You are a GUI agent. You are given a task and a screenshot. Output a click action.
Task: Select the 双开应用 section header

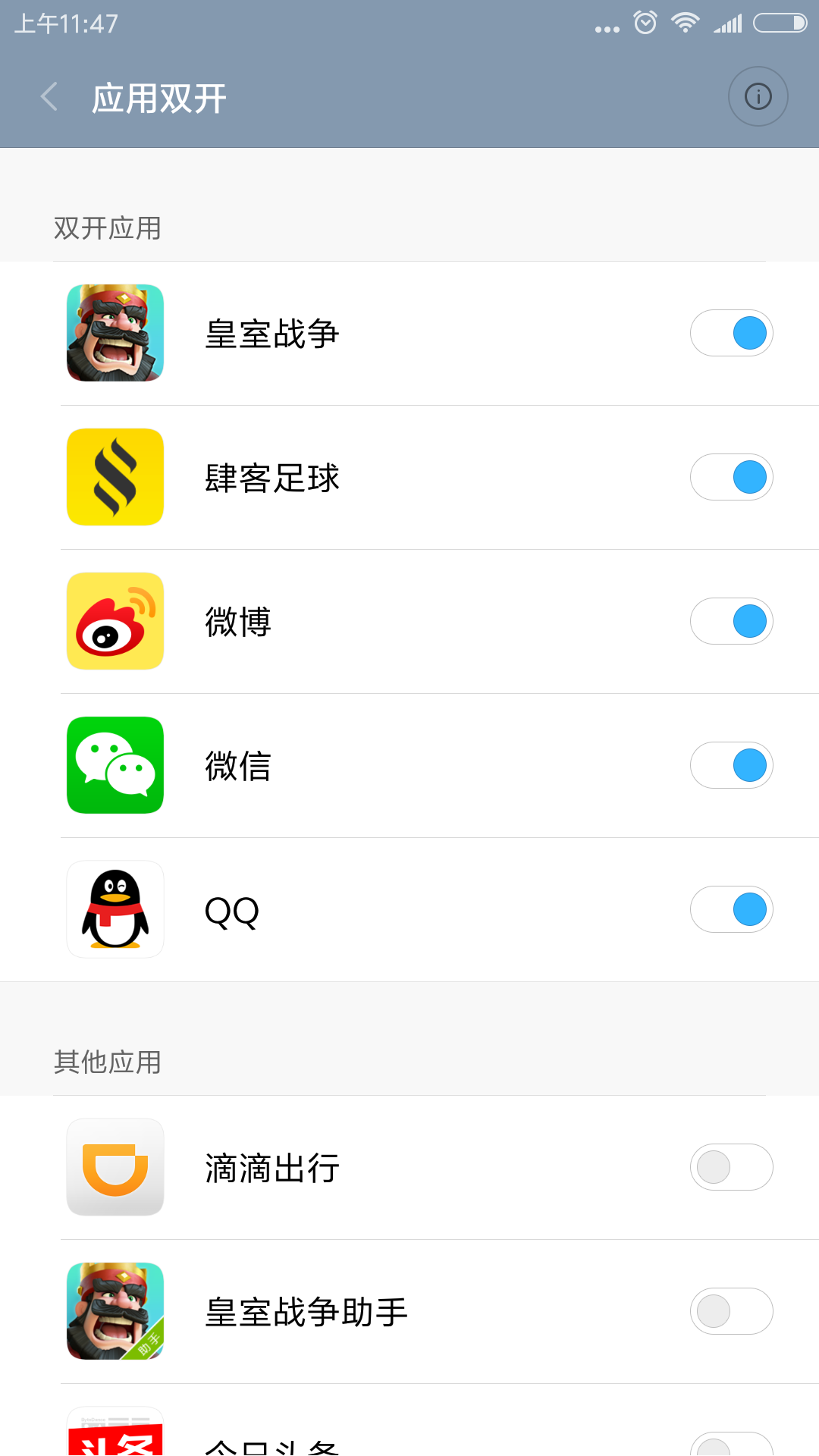coord(107,227)
